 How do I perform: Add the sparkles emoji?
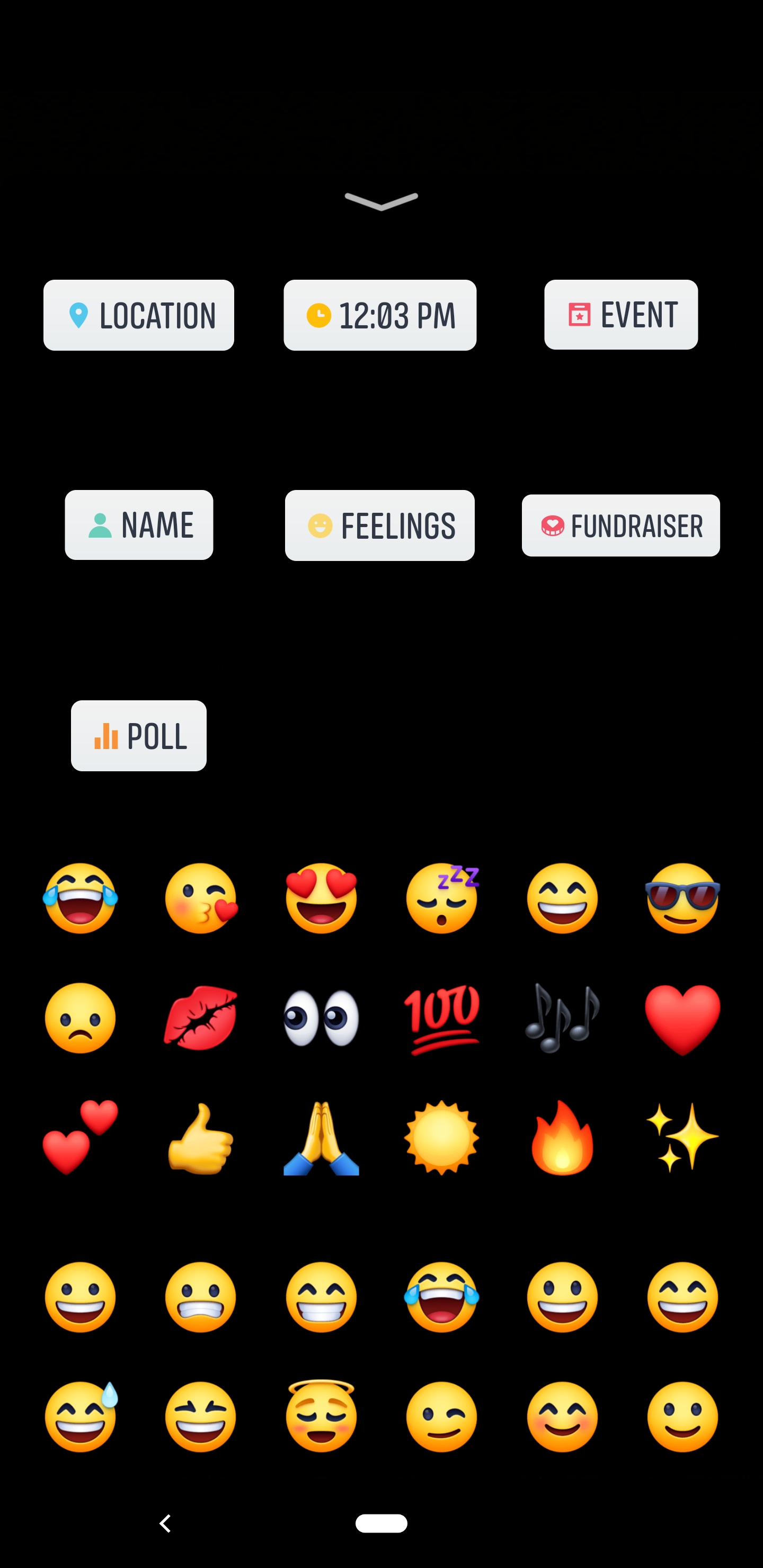(682, 1138)
